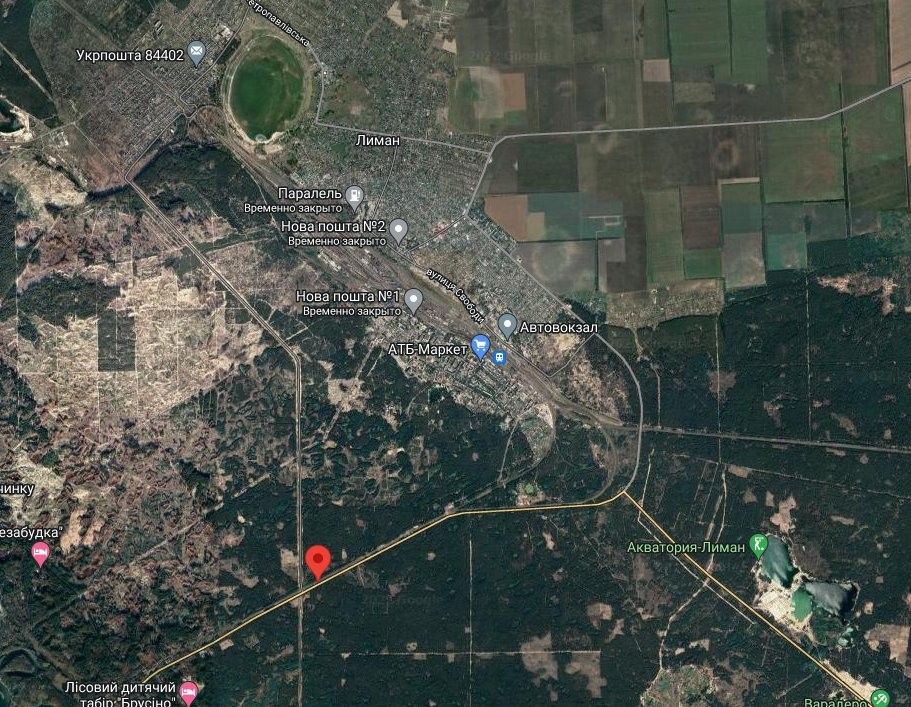Tap the railway station icon beside АТБ-Маркет

[500, 356]
